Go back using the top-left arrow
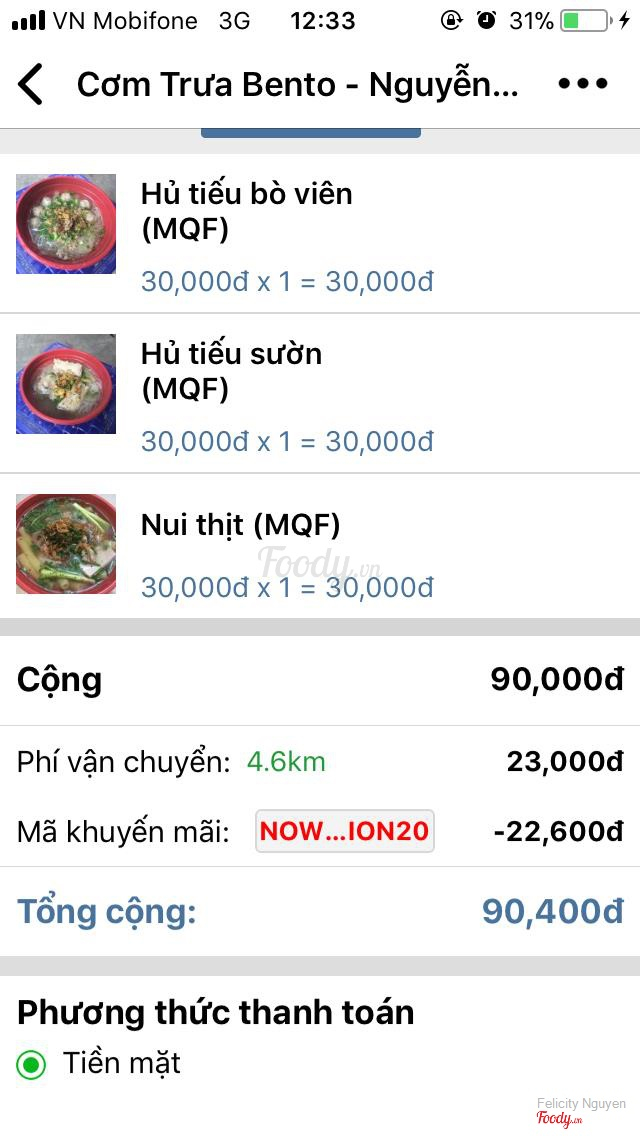 31,85
